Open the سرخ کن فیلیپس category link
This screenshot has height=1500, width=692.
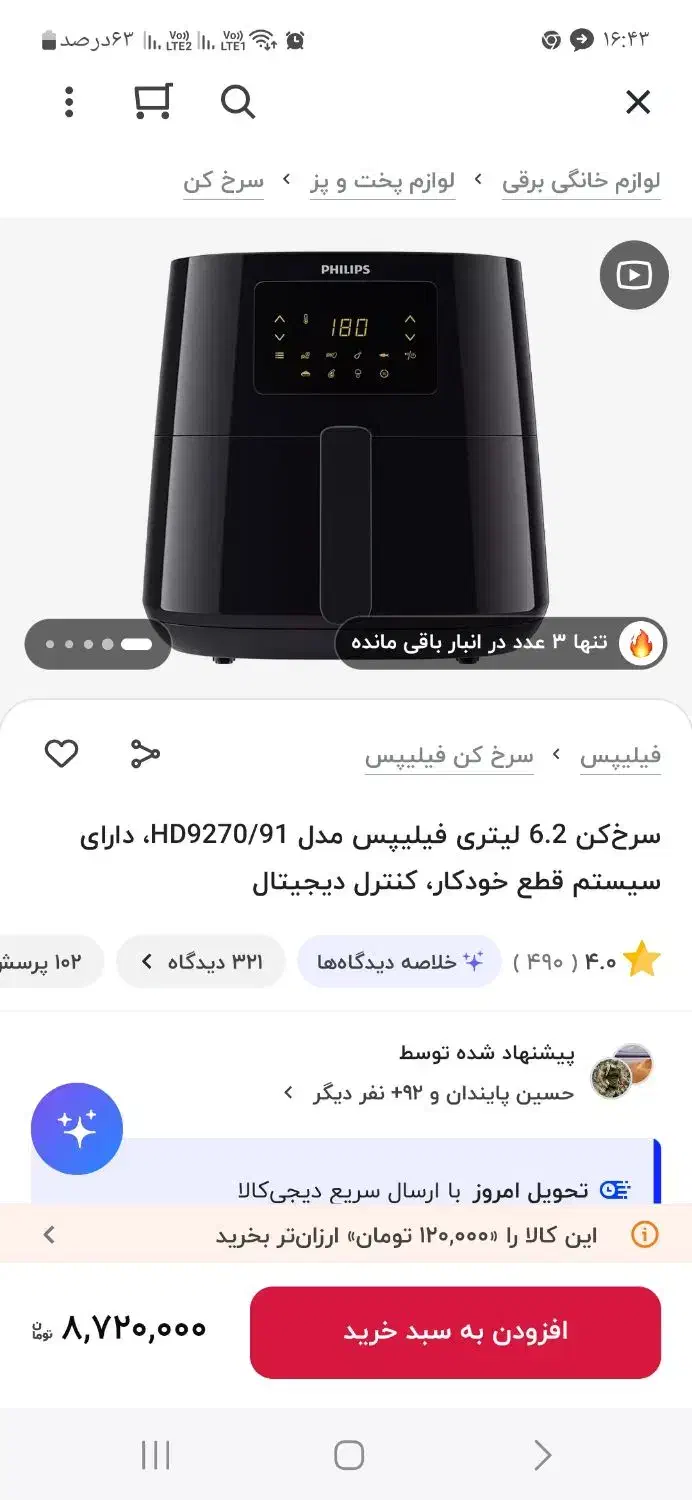click(x=449, y=756)
